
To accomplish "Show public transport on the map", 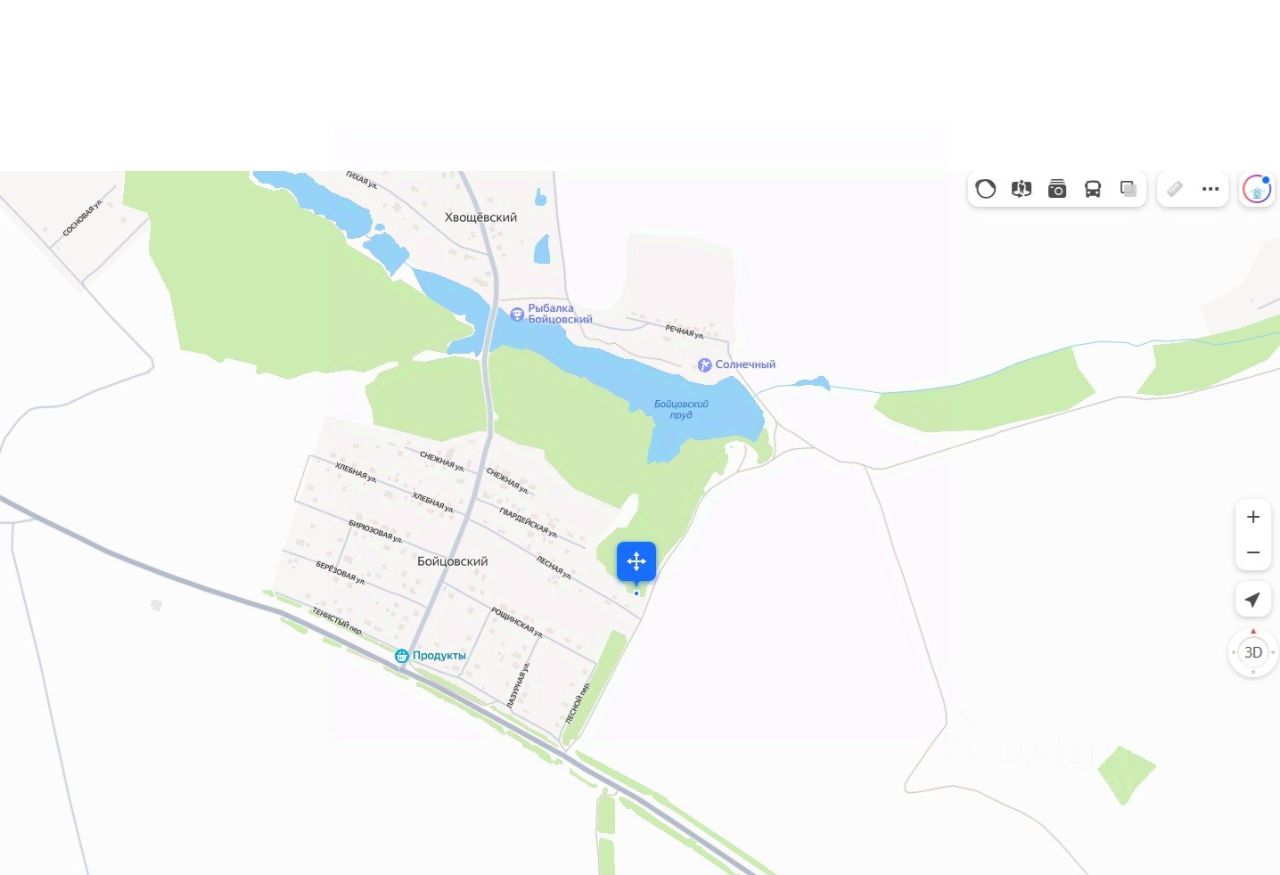I will (1093, 189).
